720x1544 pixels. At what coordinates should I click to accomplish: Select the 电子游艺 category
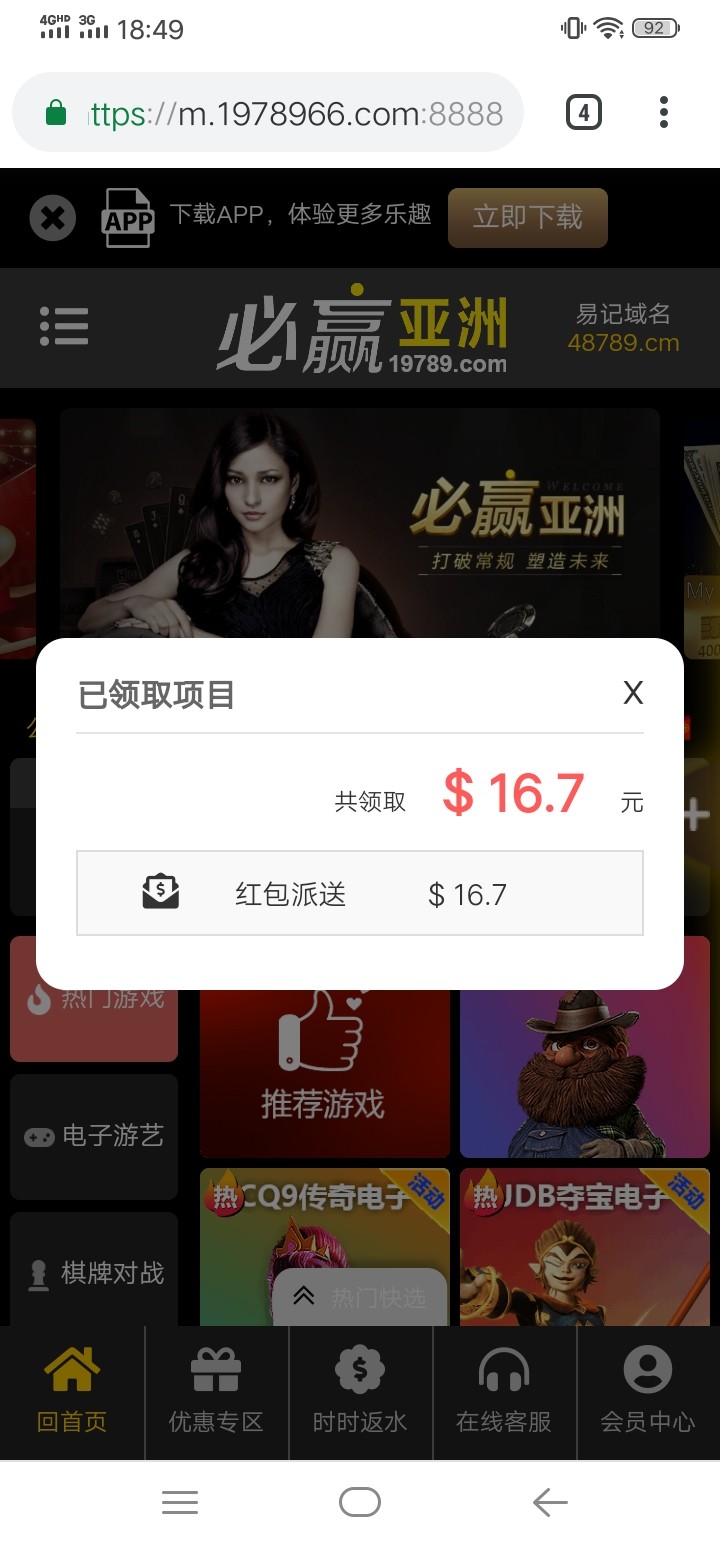click(x=94, y=1137)
